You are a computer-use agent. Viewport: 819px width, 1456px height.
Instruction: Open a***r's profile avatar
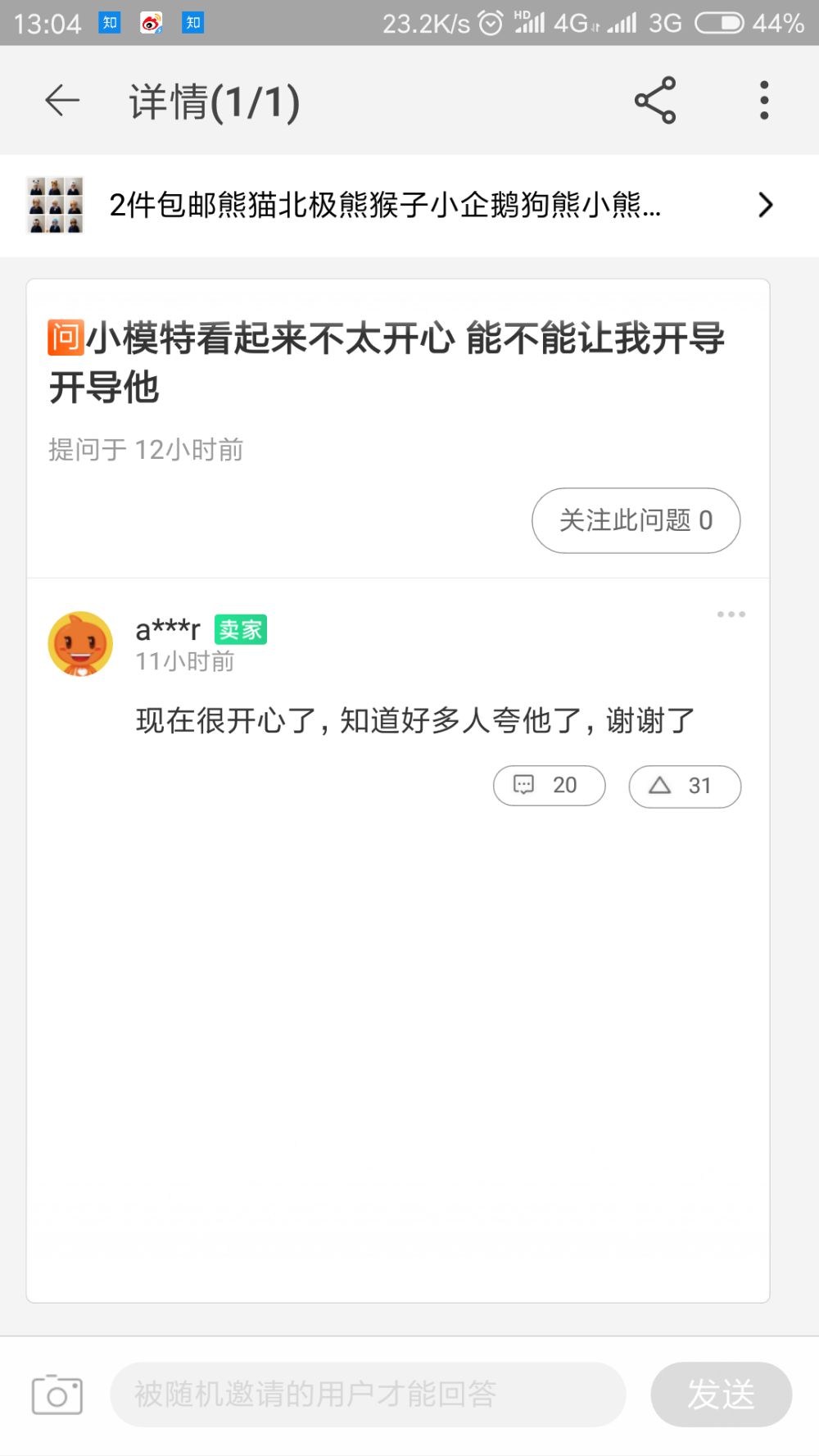(x=80, y=644)
